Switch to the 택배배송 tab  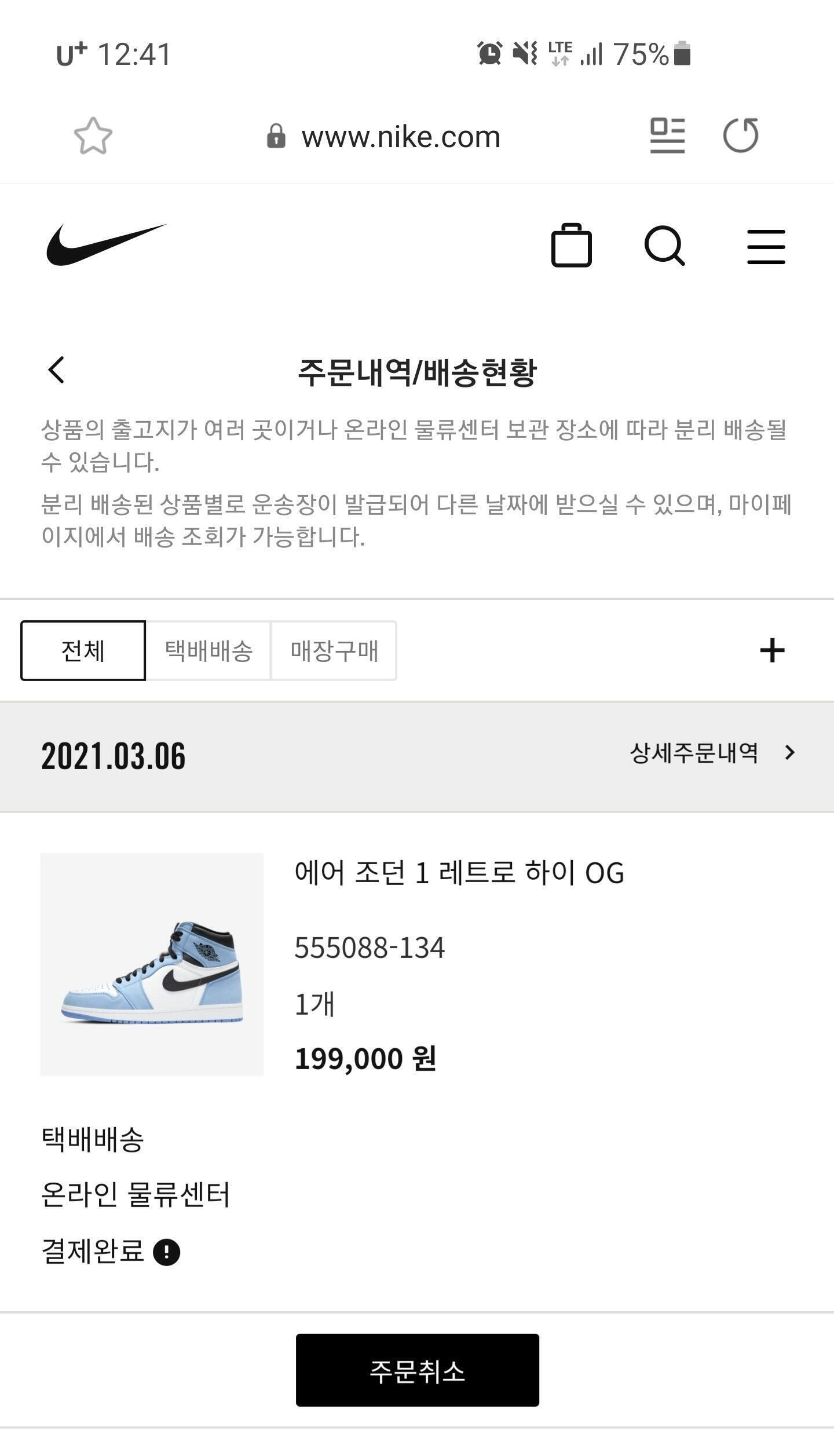coord(209,650)
